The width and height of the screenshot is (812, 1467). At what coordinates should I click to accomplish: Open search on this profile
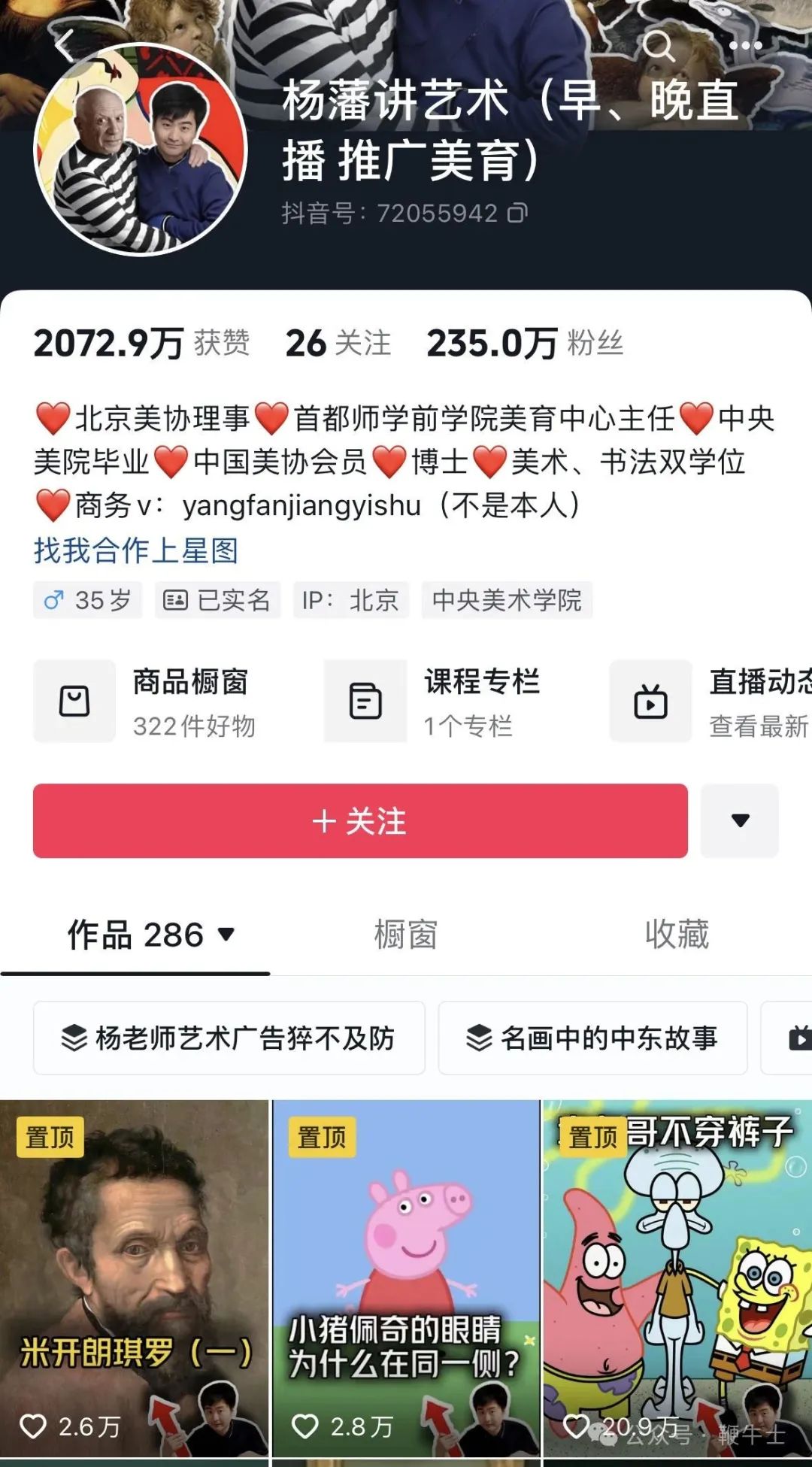659,46
